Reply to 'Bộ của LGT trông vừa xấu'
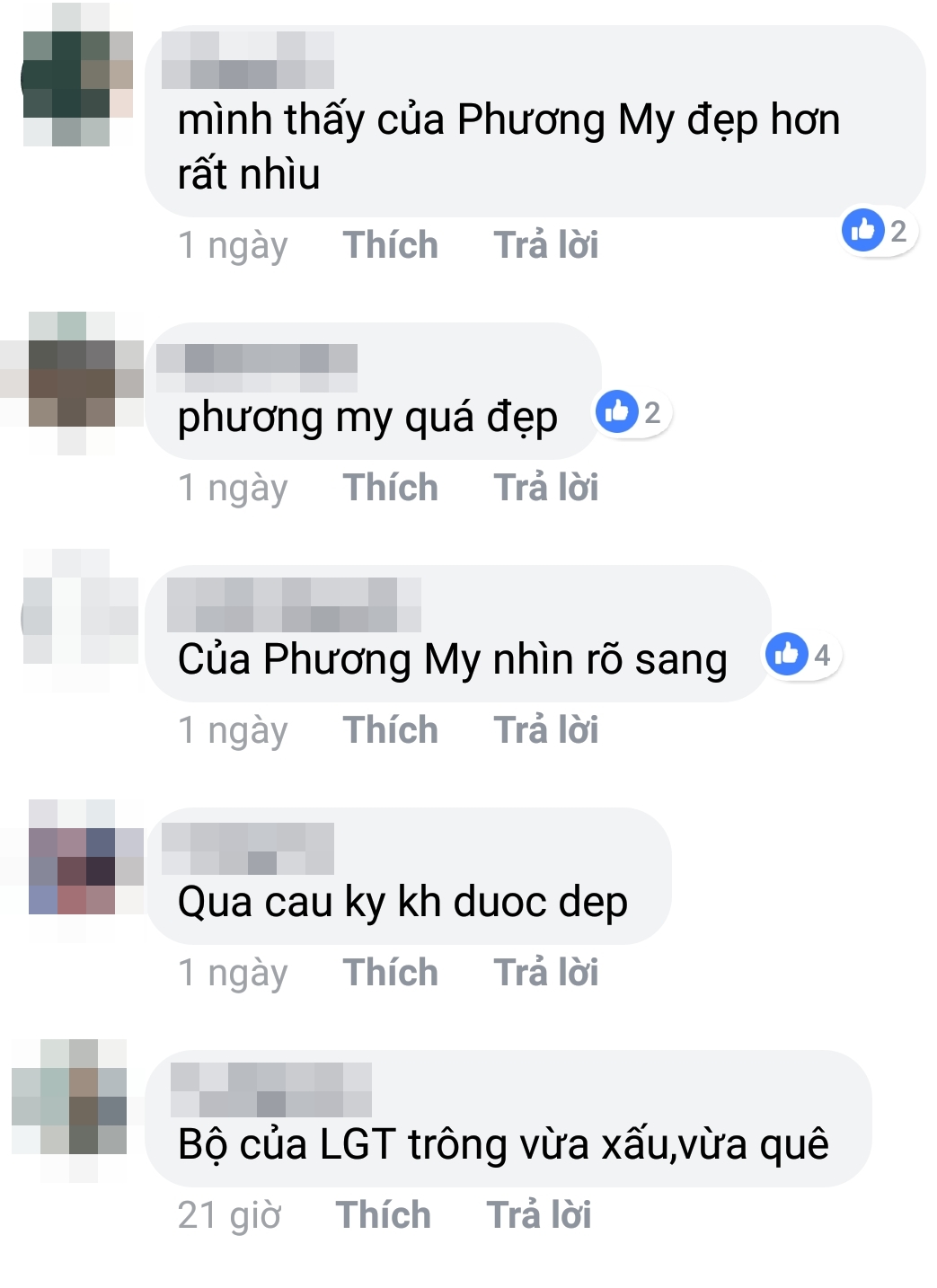937x1288 pixels. [538, 1215]
